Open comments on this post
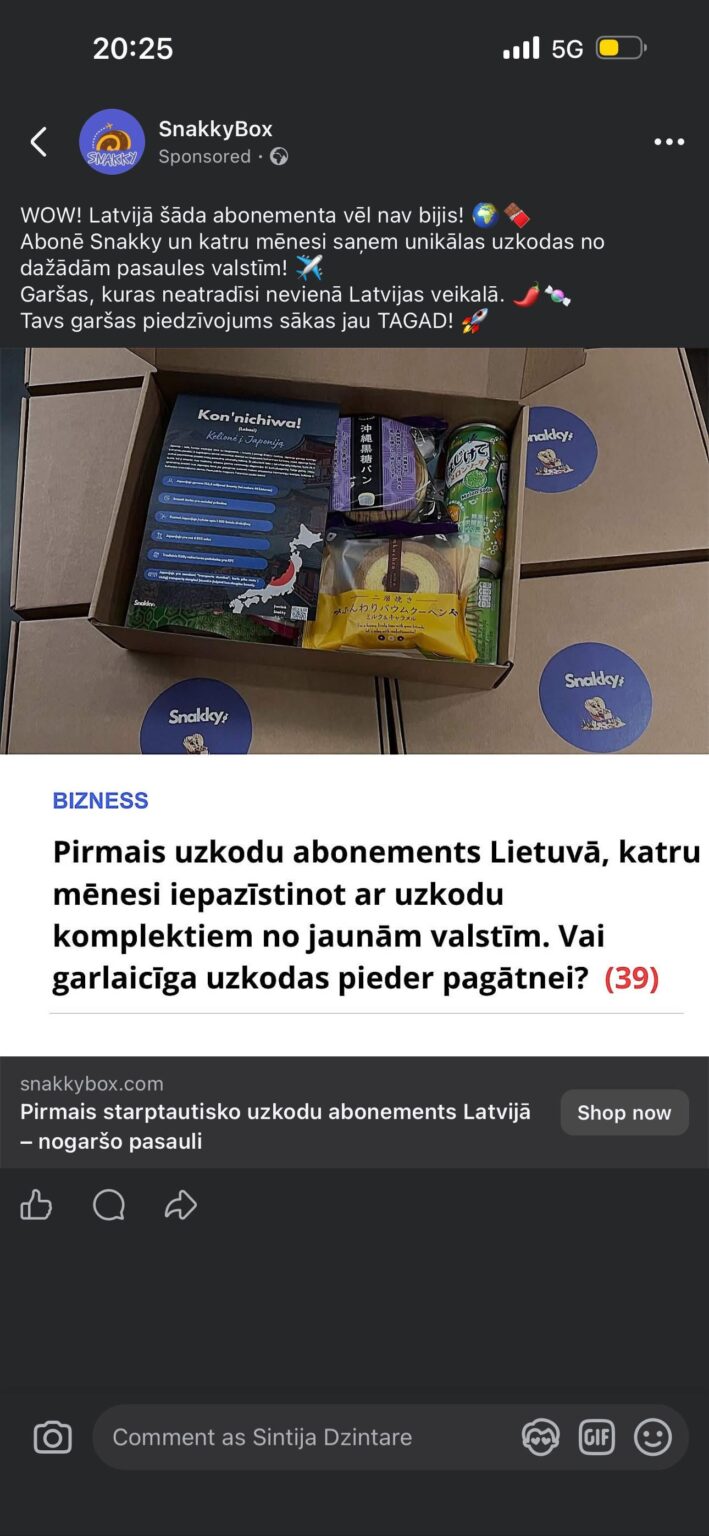Viewport: 709px width, 1536px height. point(109,1205)
